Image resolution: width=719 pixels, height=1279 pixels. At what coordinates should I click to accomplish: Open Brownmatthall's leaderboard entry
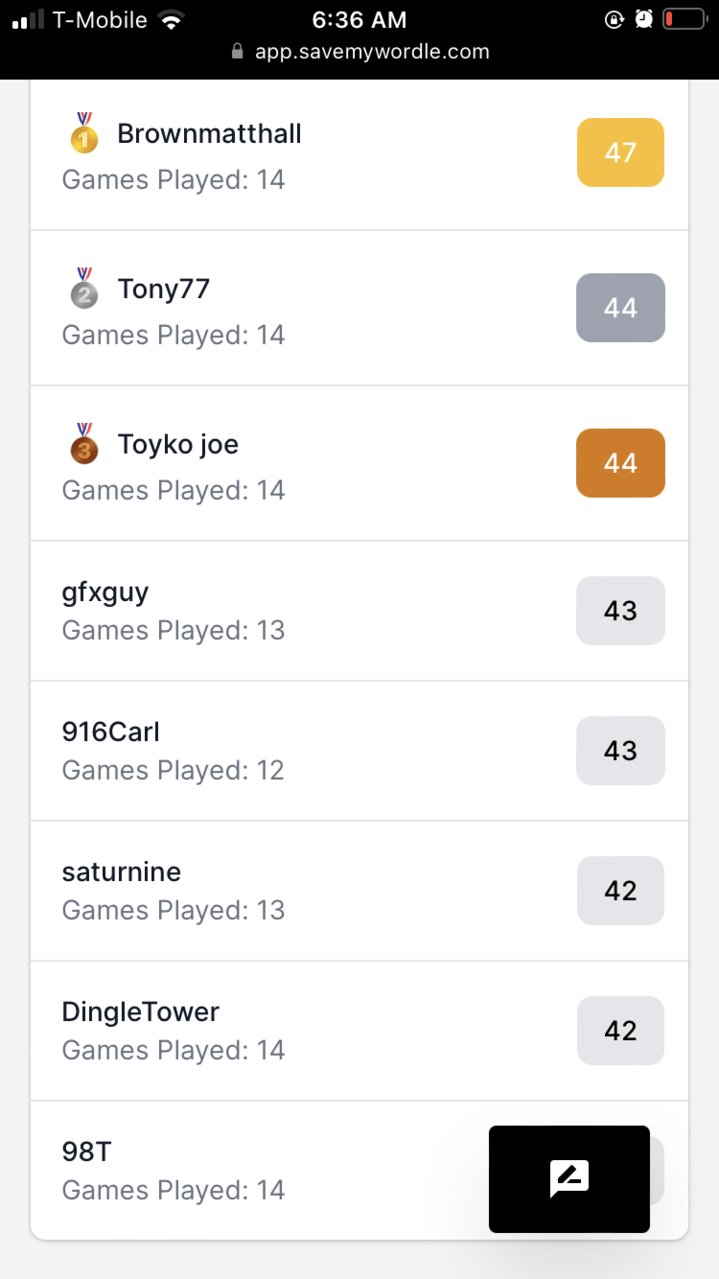click(x=360, y=153)
